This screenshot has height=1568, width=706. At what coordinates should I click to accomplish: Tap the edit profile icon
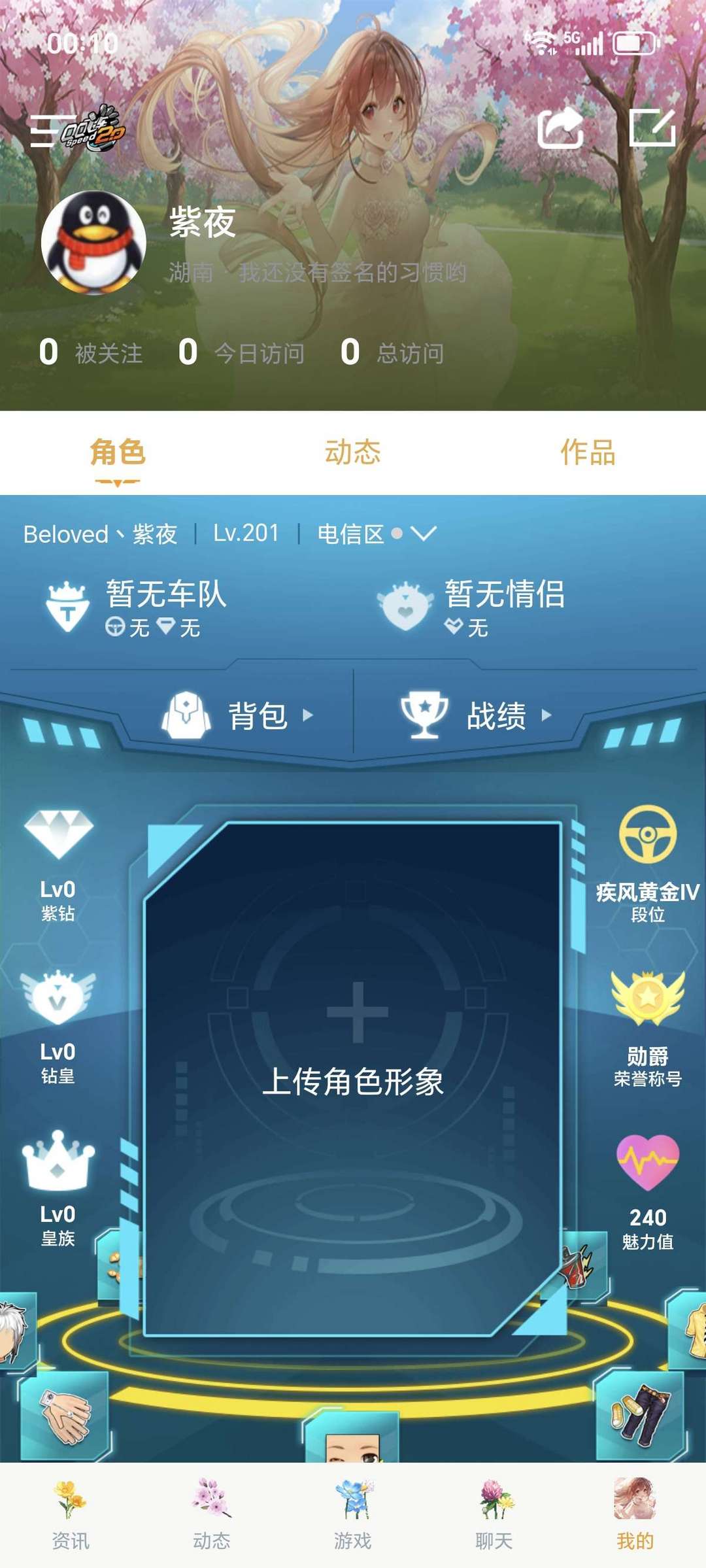click(x=652, y=128)
